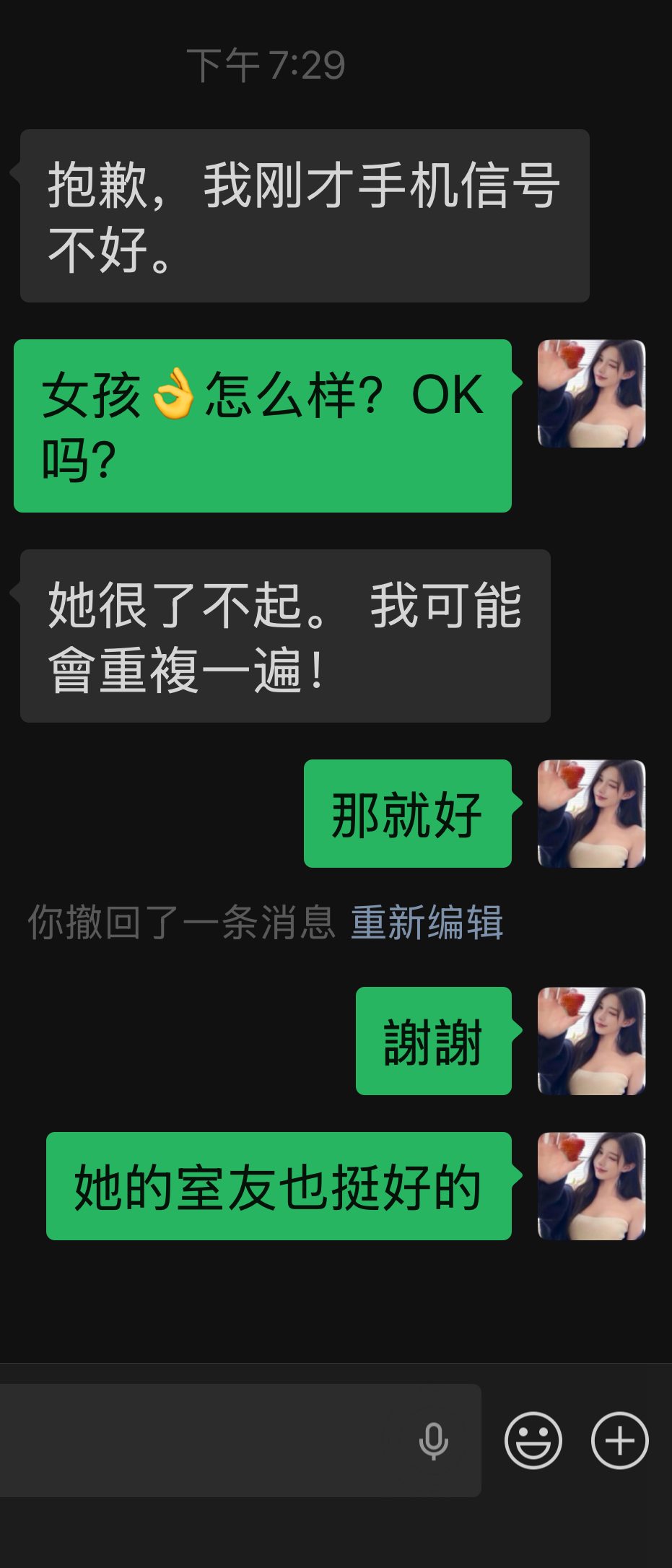Tap the avatar beside 她的室友也挺好的
Image resolution: width=672 pixels, height=1568 pixels.
click(x=591, y=1186)
